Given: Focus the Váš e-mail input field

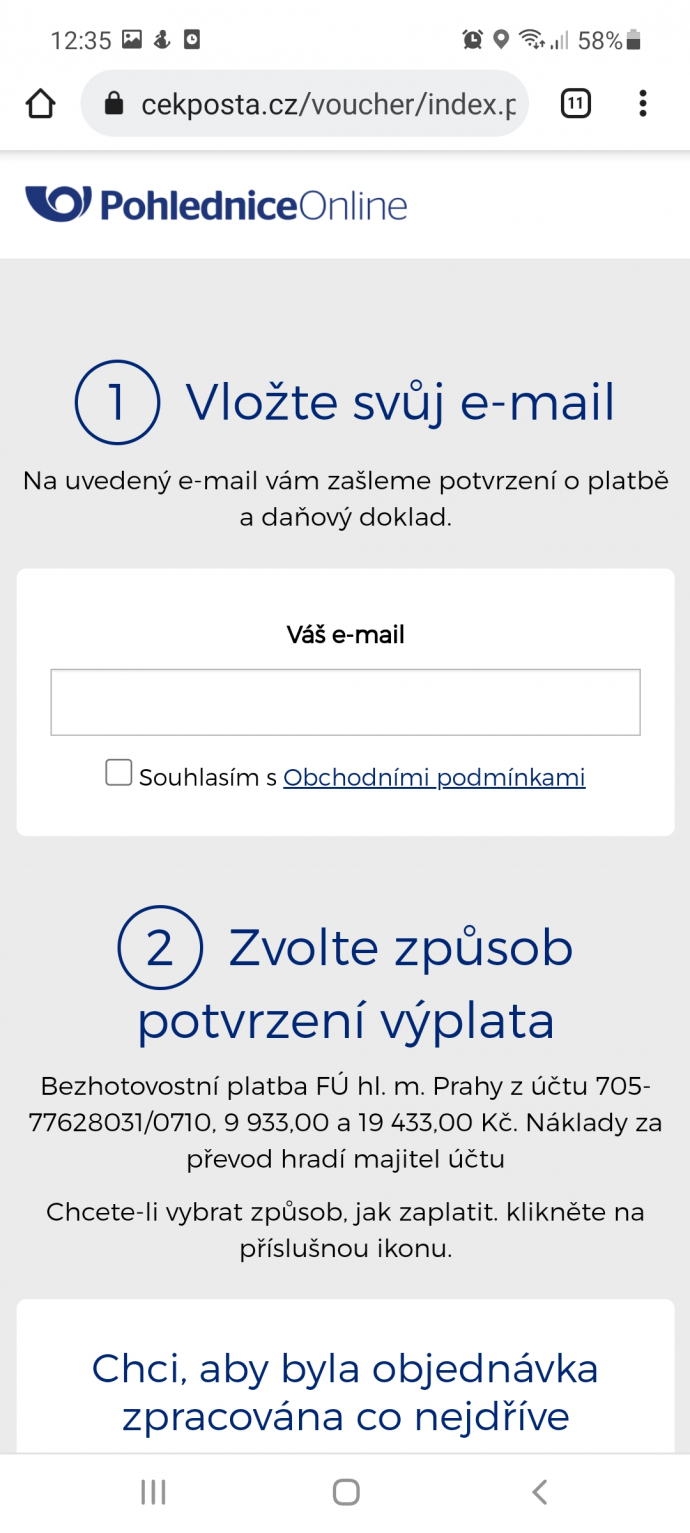Looking at the screenshot, I should (x=345, y=702).
